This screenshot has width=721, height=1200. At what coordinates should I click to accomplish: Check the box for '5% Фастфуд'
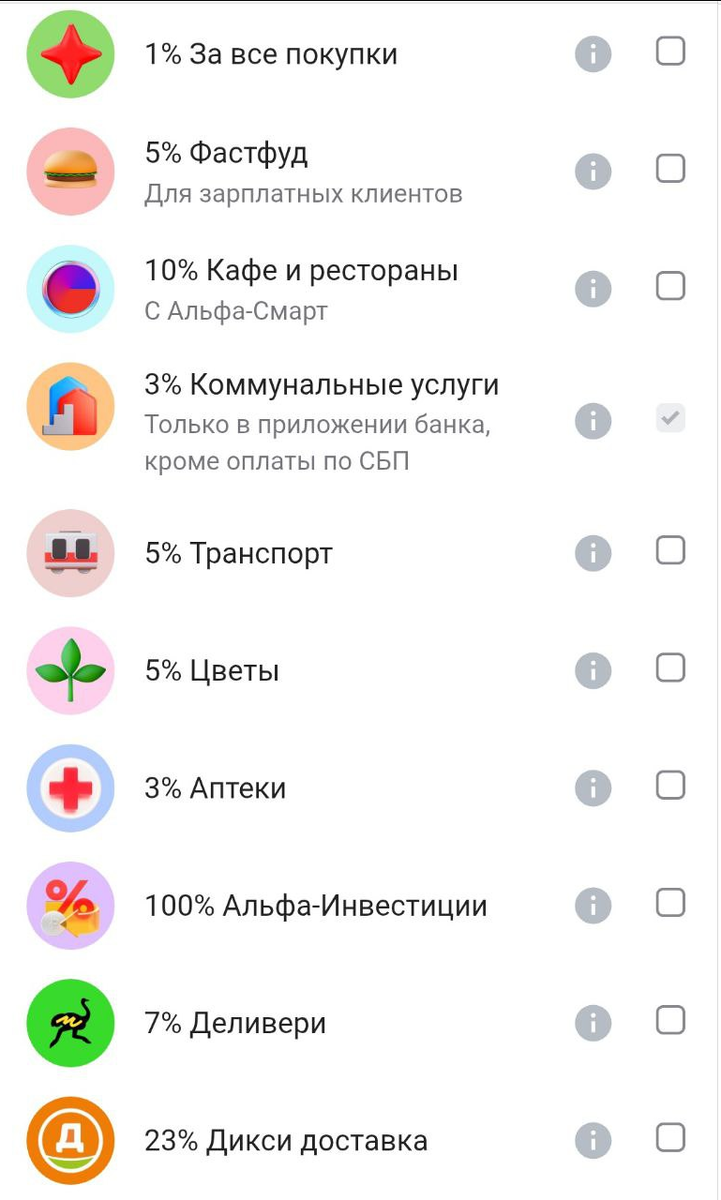[670, 169]
